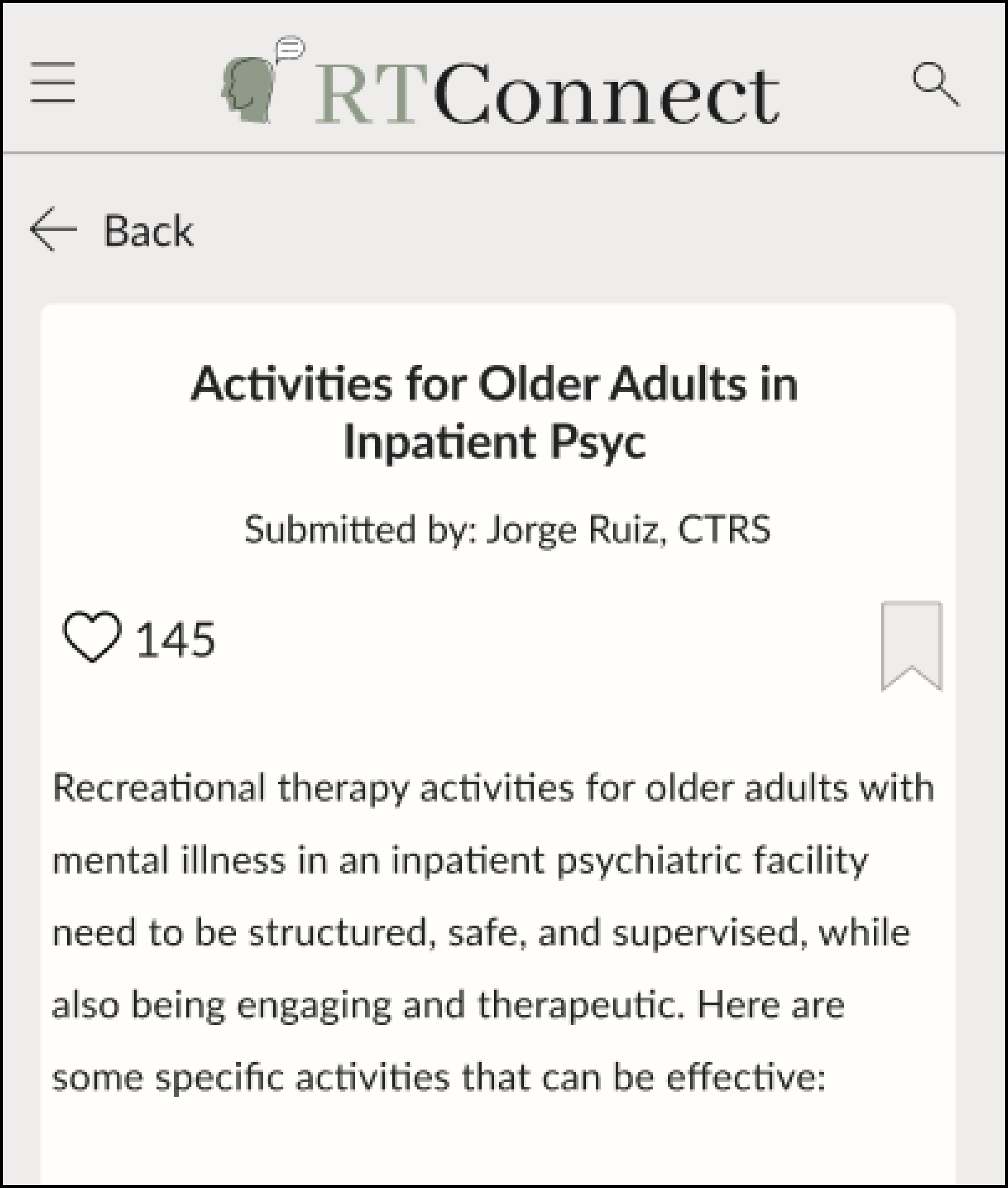This screenshot has width=1008, height=1188.
Task: Open the hamburger menu
Action: pos(52,83)
